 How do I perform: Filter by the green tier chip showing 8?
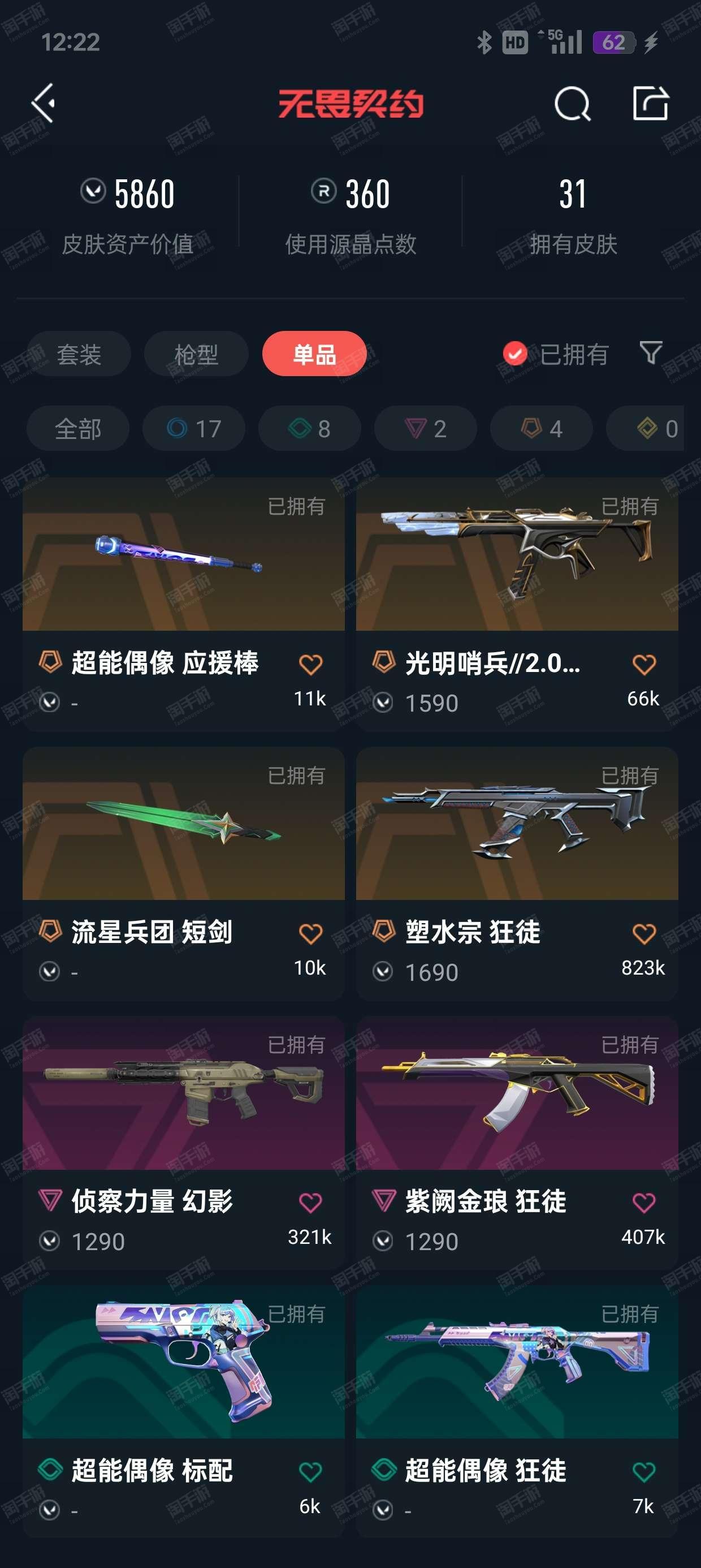coord(309,429)
